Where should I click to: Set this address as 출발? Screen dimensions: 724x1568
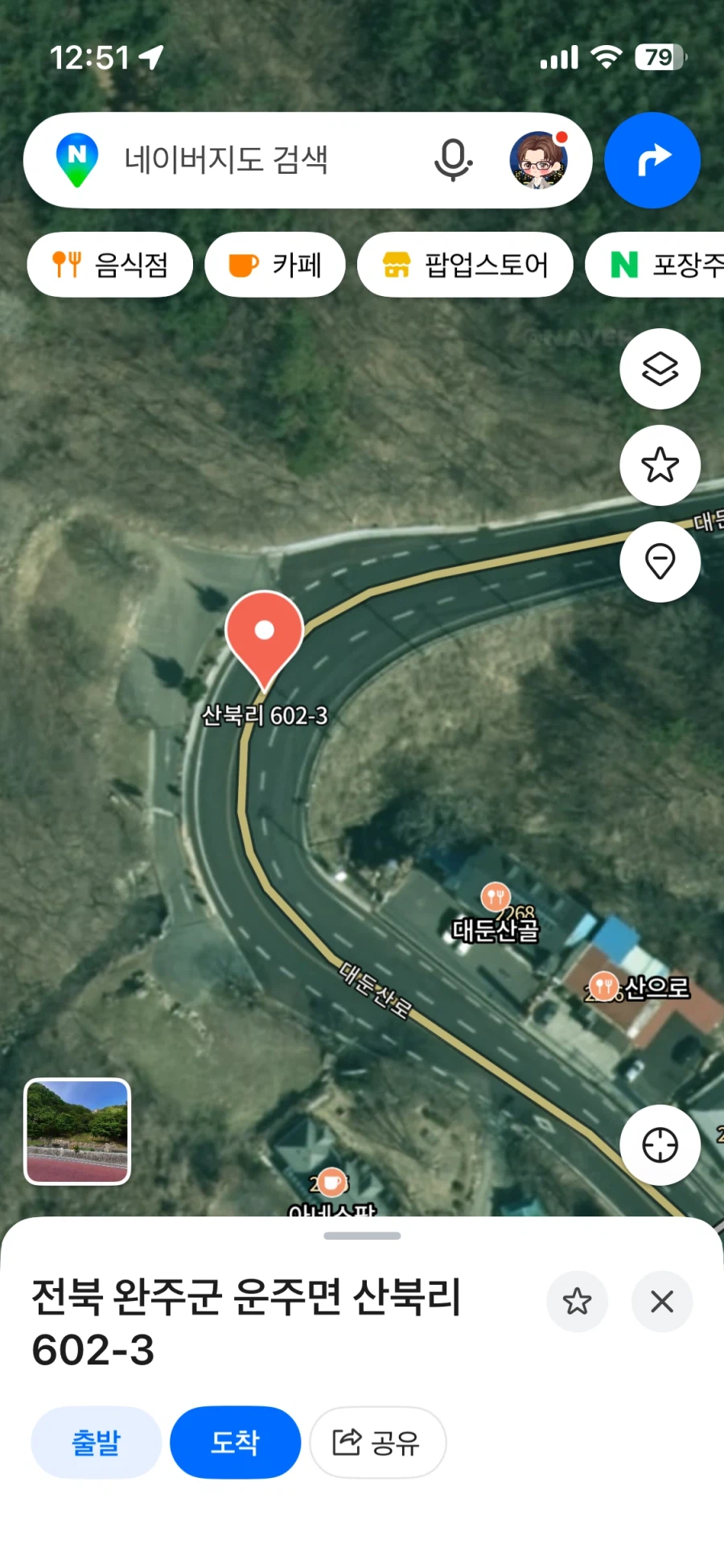tap(96, 1442)
